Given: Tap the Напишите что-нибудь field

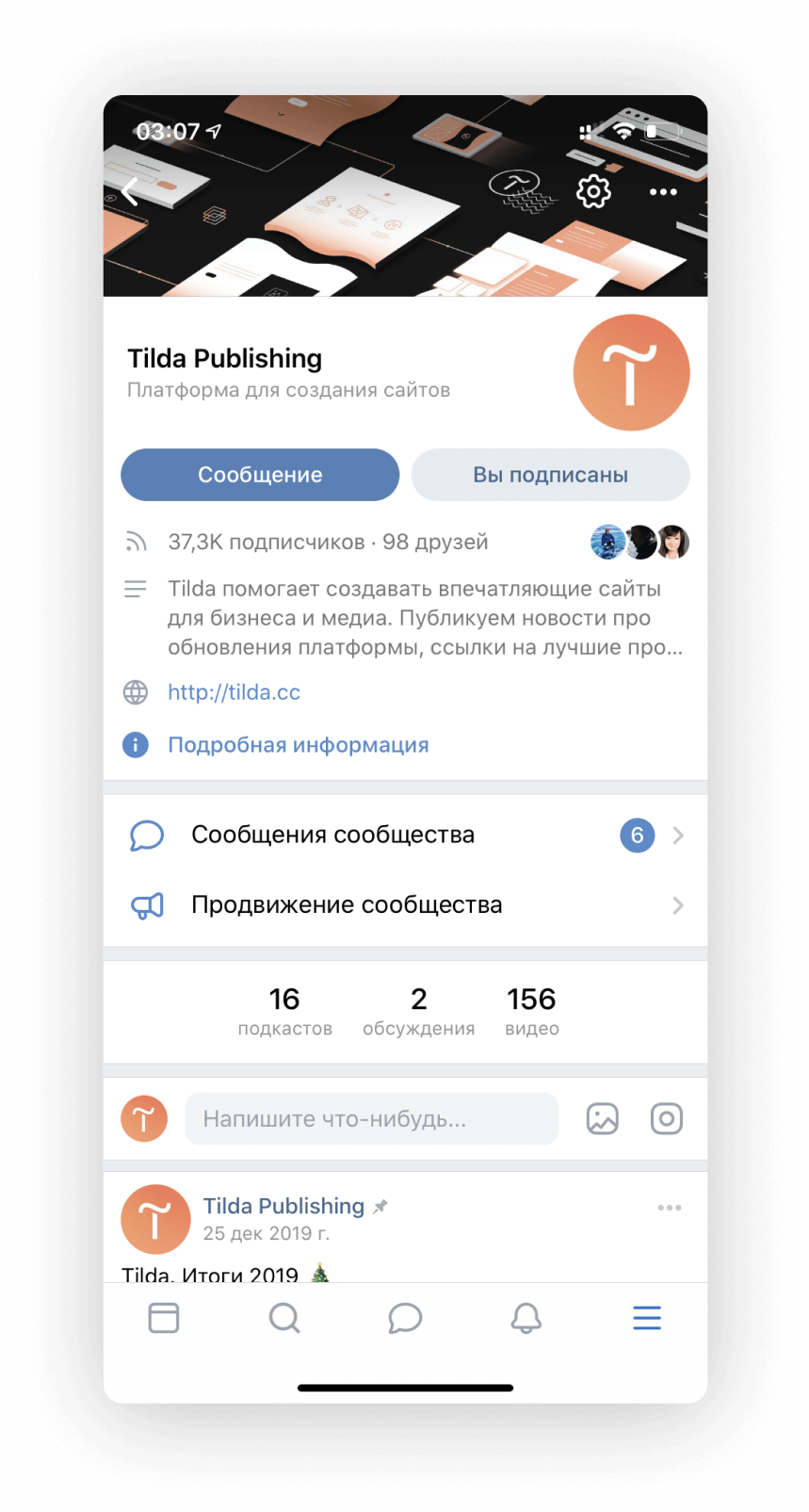Looking at the screenshot, I should [371, 1119].
